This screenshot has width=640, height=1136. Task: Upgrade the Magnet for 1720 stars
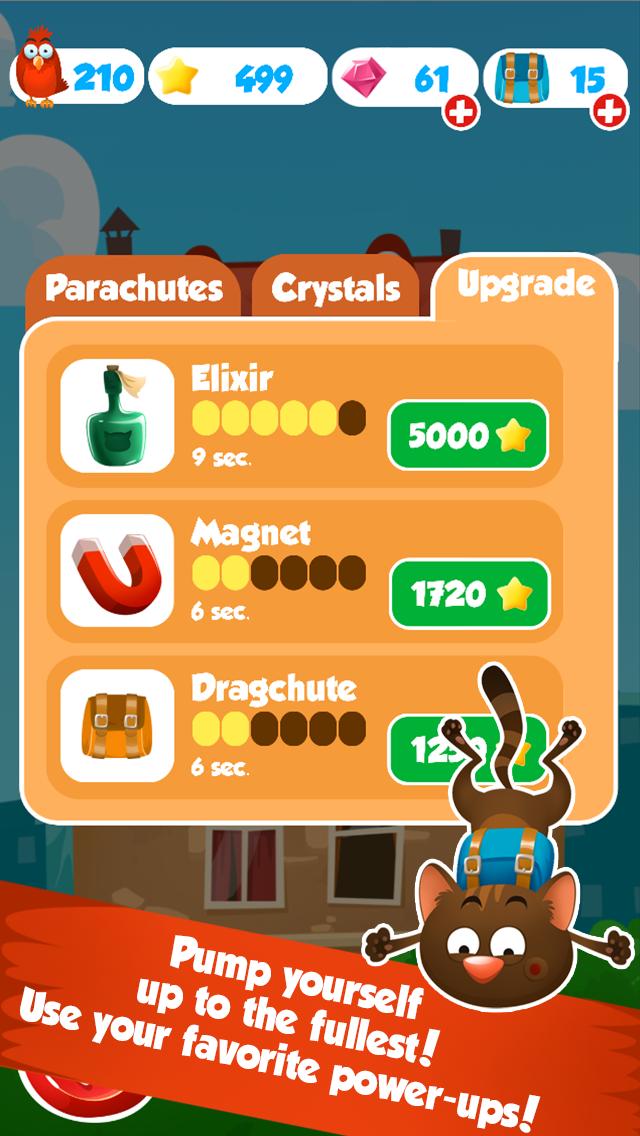pyautogui.click(x=468, y=594)
